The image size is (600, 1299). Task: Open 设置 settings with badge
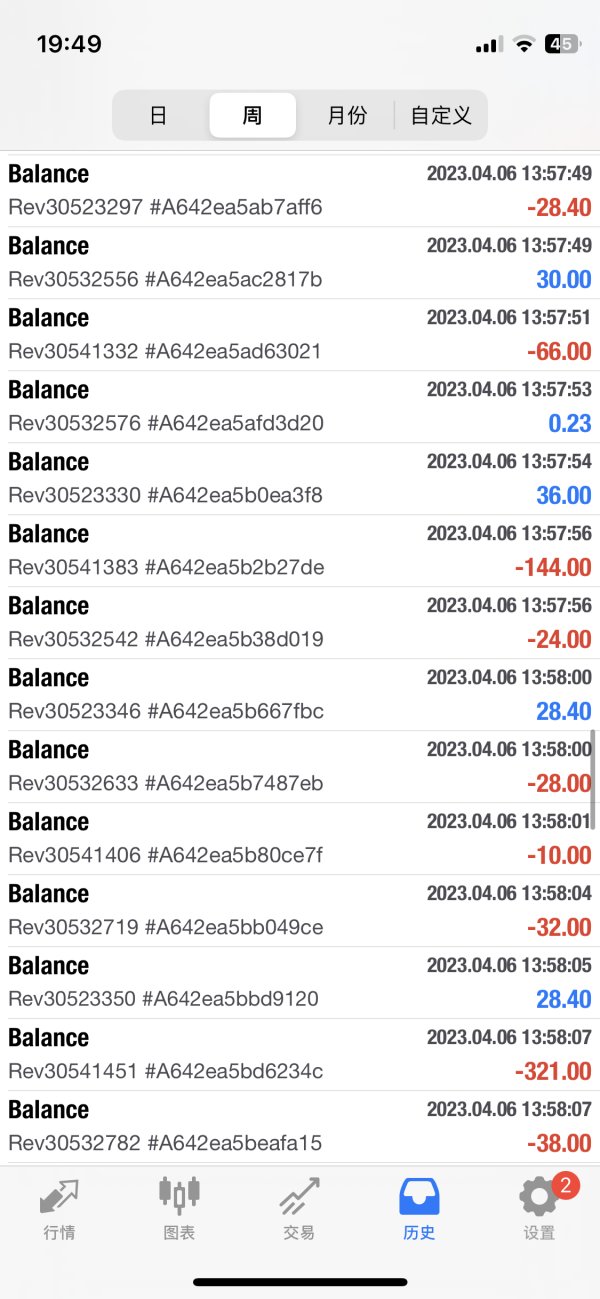pos(540,1208)
